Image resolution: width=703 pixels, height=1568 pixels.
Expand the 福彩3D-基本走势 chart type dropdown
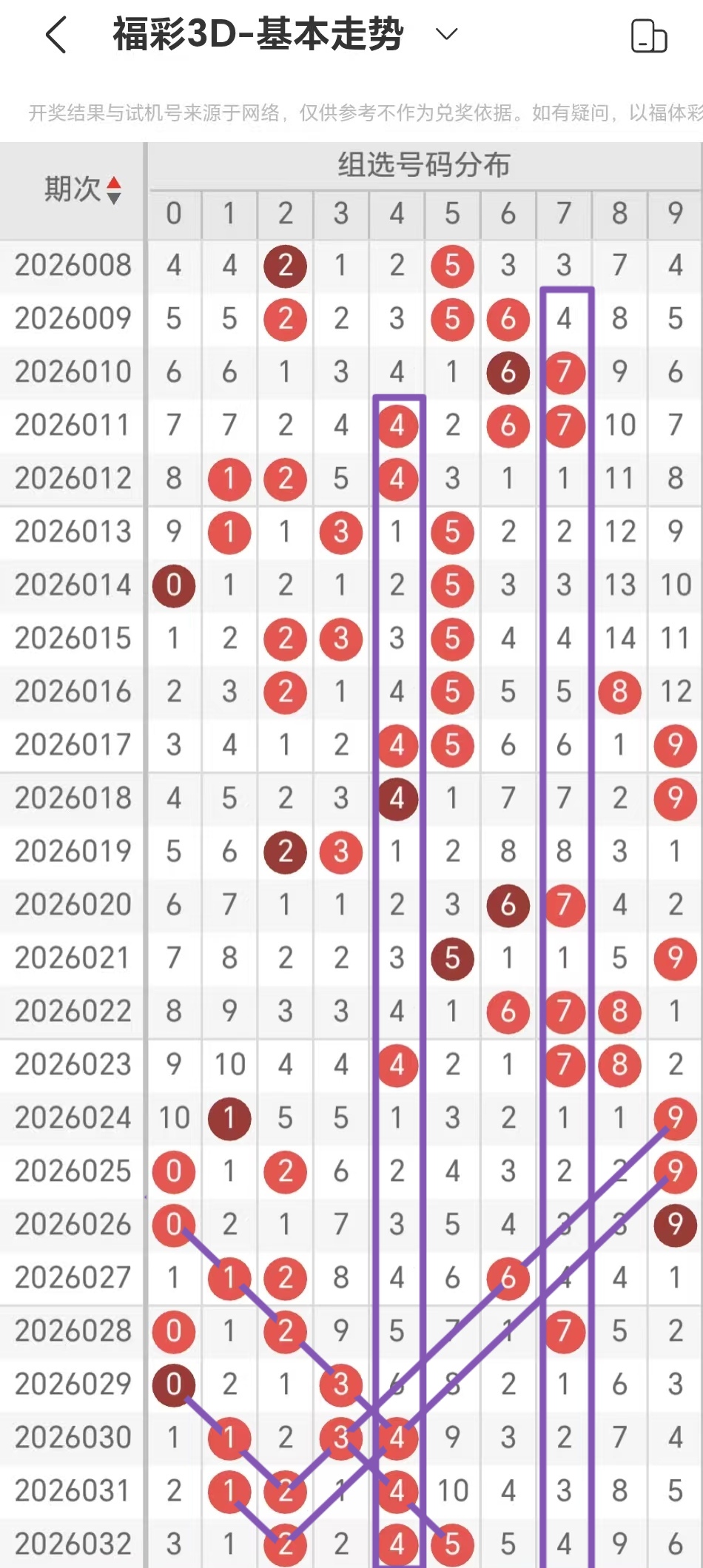point(446,34)
